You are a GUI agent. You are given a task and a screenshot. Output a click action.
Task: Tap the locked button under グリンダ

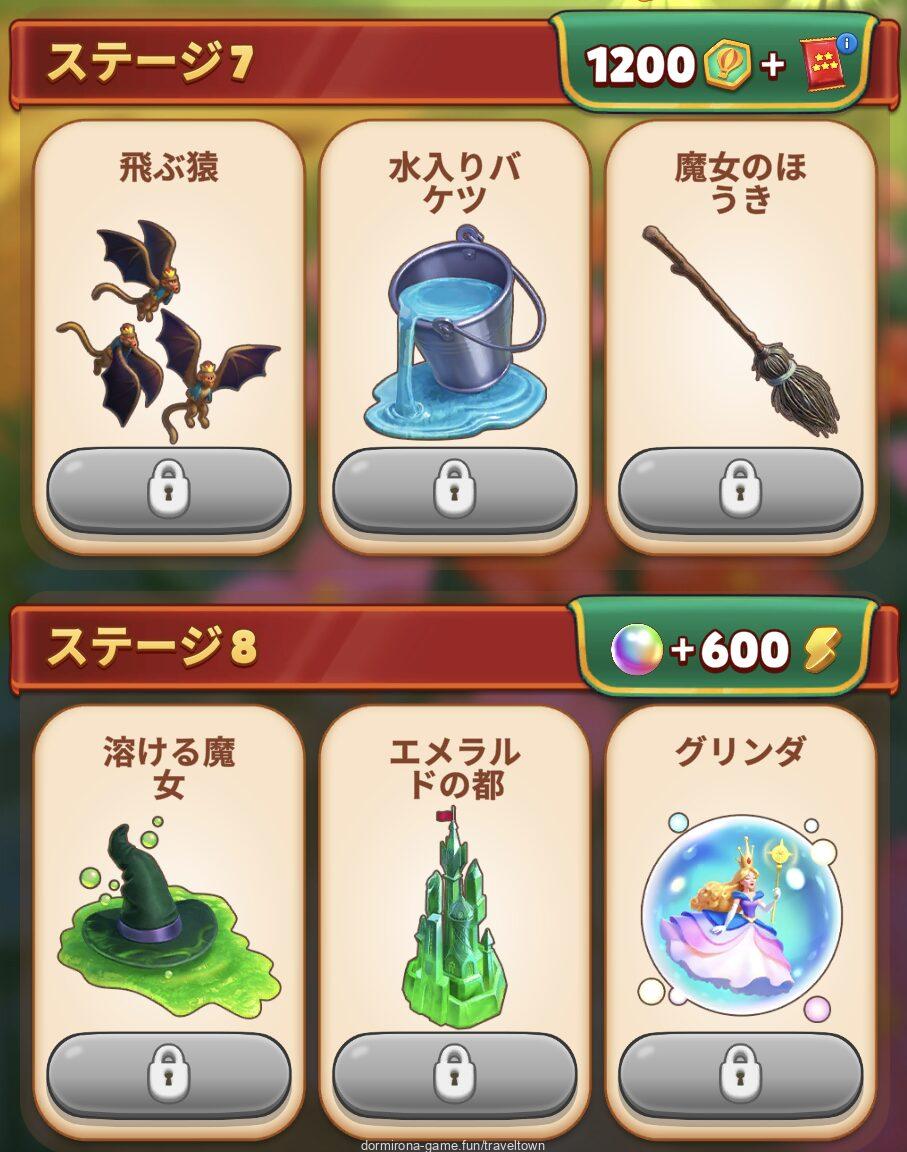(x=740, y=1075)
